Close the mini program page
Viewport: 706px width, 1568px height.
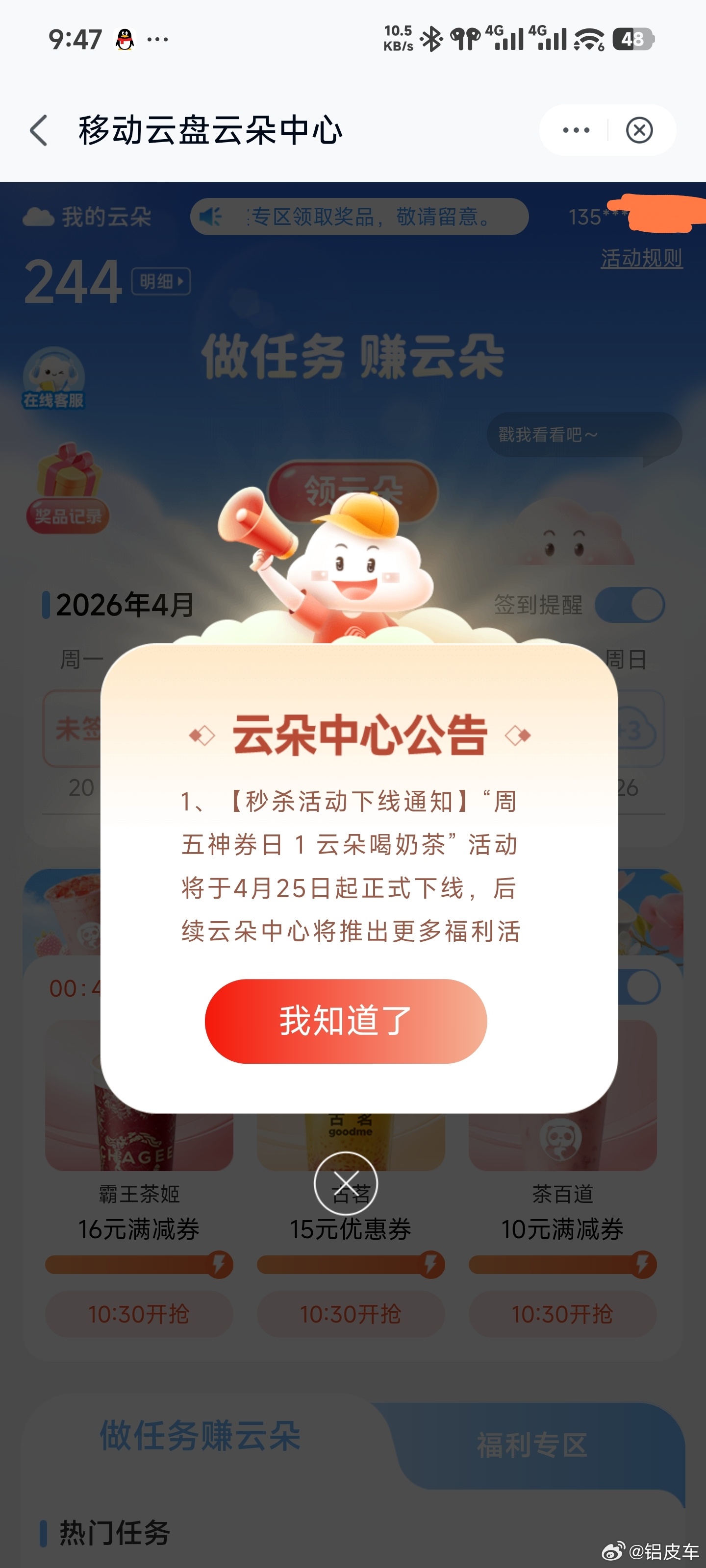639,130
